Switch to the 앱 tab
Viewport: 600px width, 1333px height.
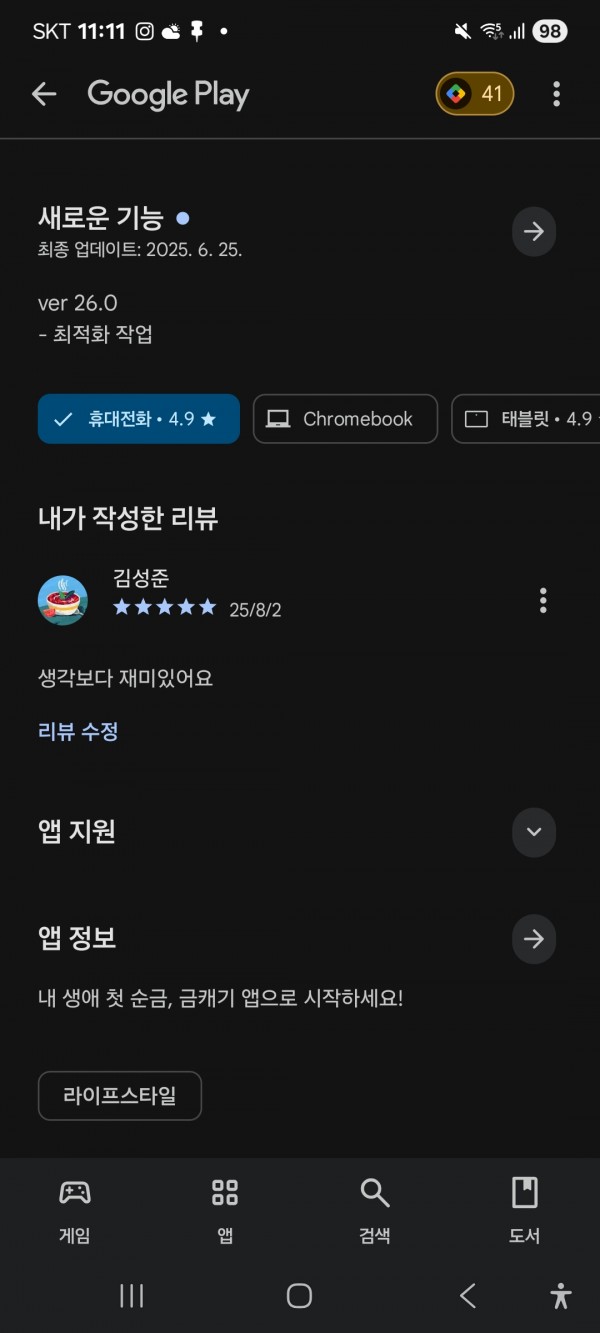tap(225, 1210)
